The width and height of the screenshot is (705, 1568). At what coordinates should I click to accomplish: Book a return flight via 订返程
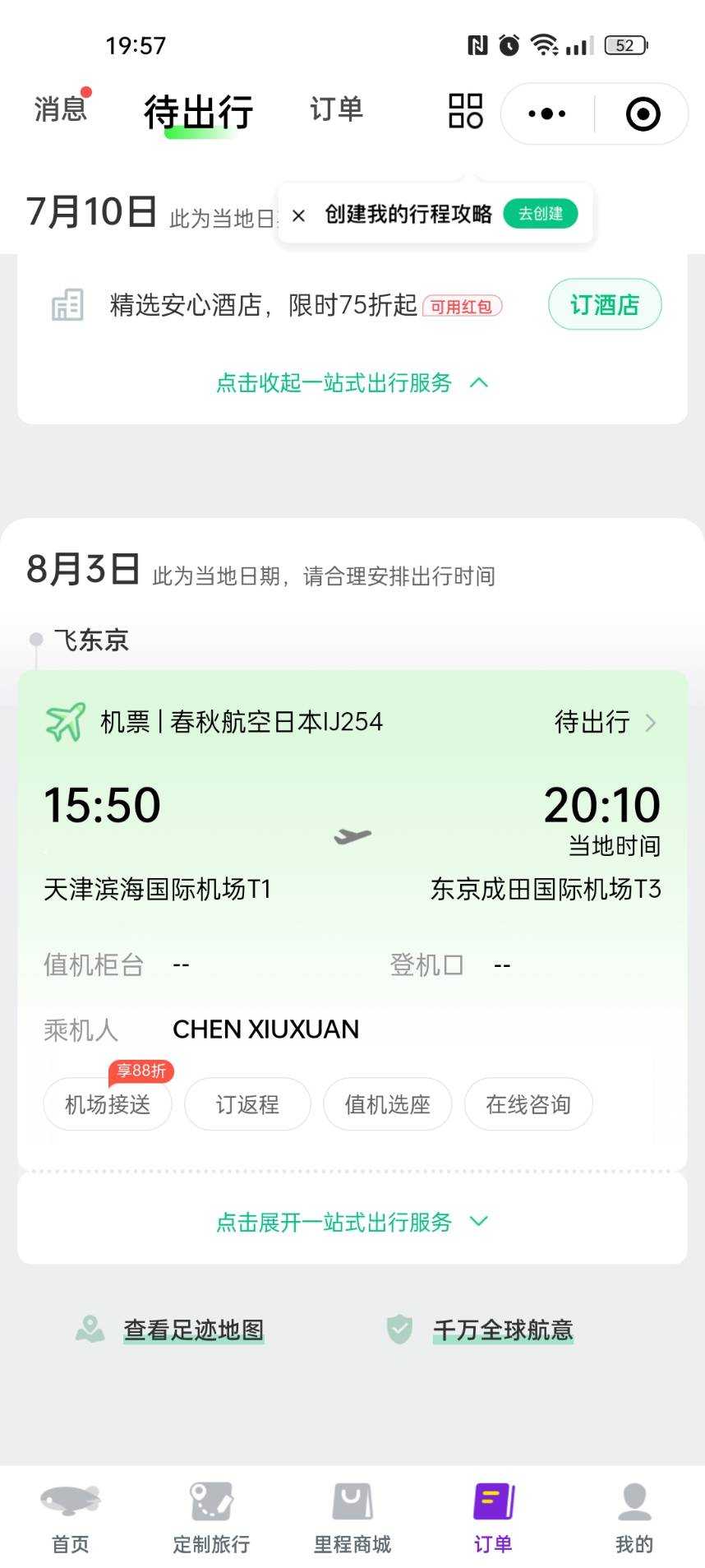coord(247,1104)
